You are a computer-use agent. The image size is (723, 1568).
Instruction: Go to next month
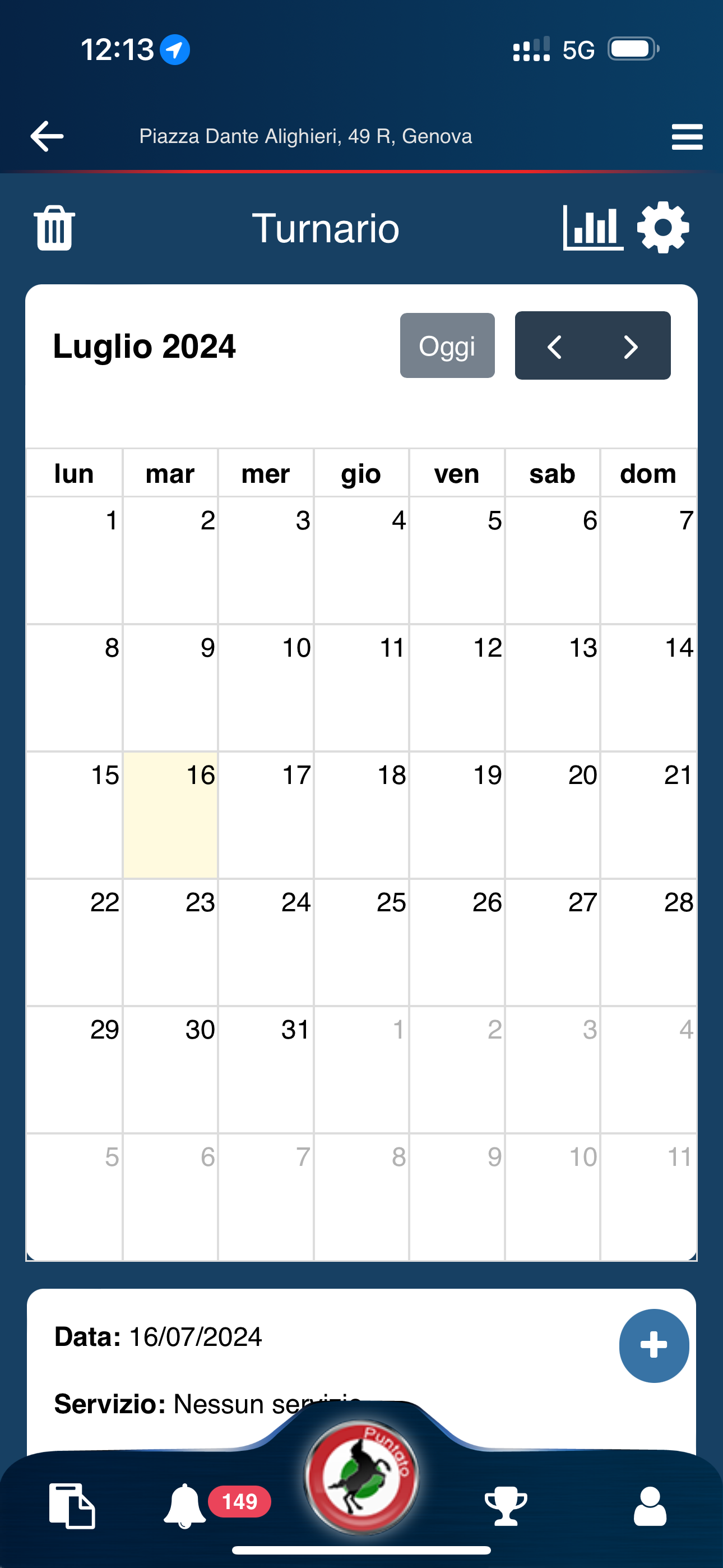click(x=631, y=347)
